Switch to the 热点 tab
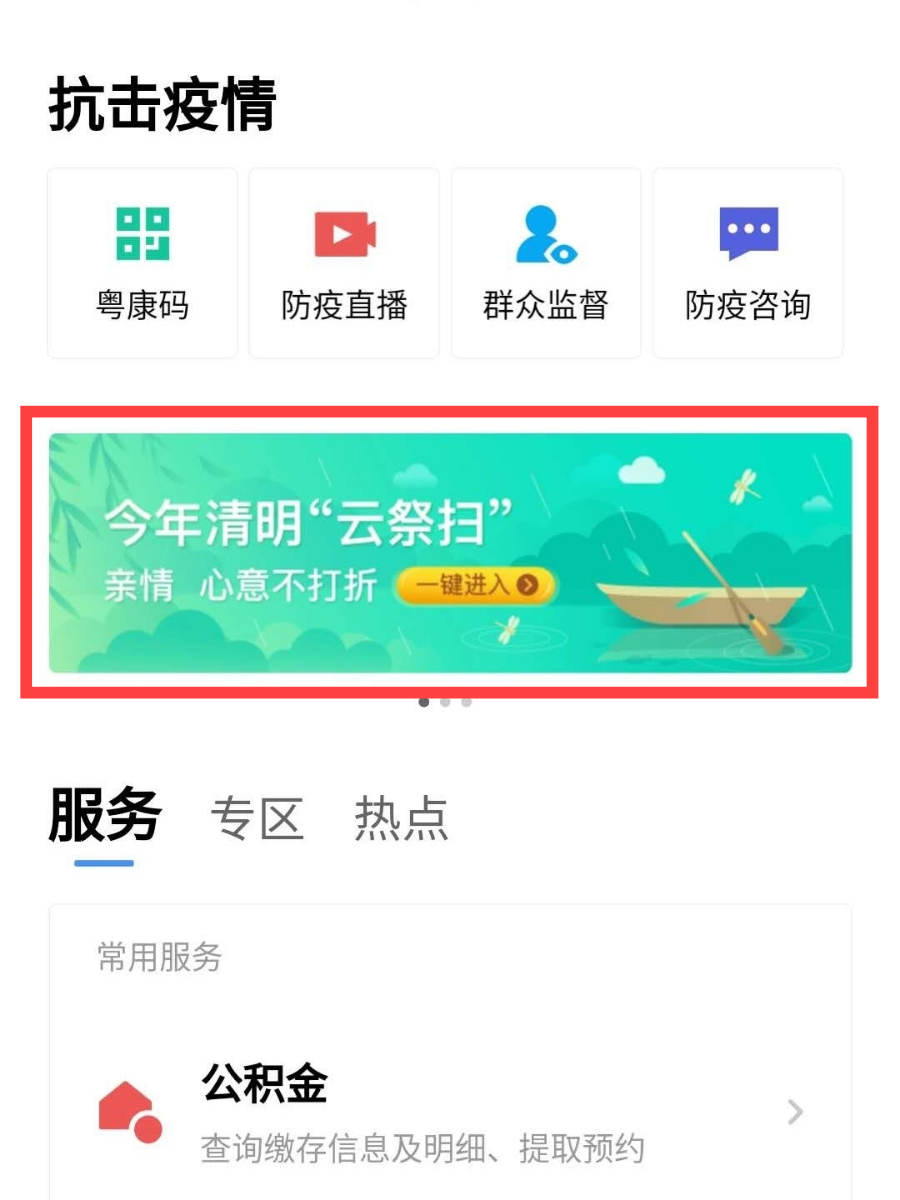This screenshot has width=900, height=1200. click(401, 819)
